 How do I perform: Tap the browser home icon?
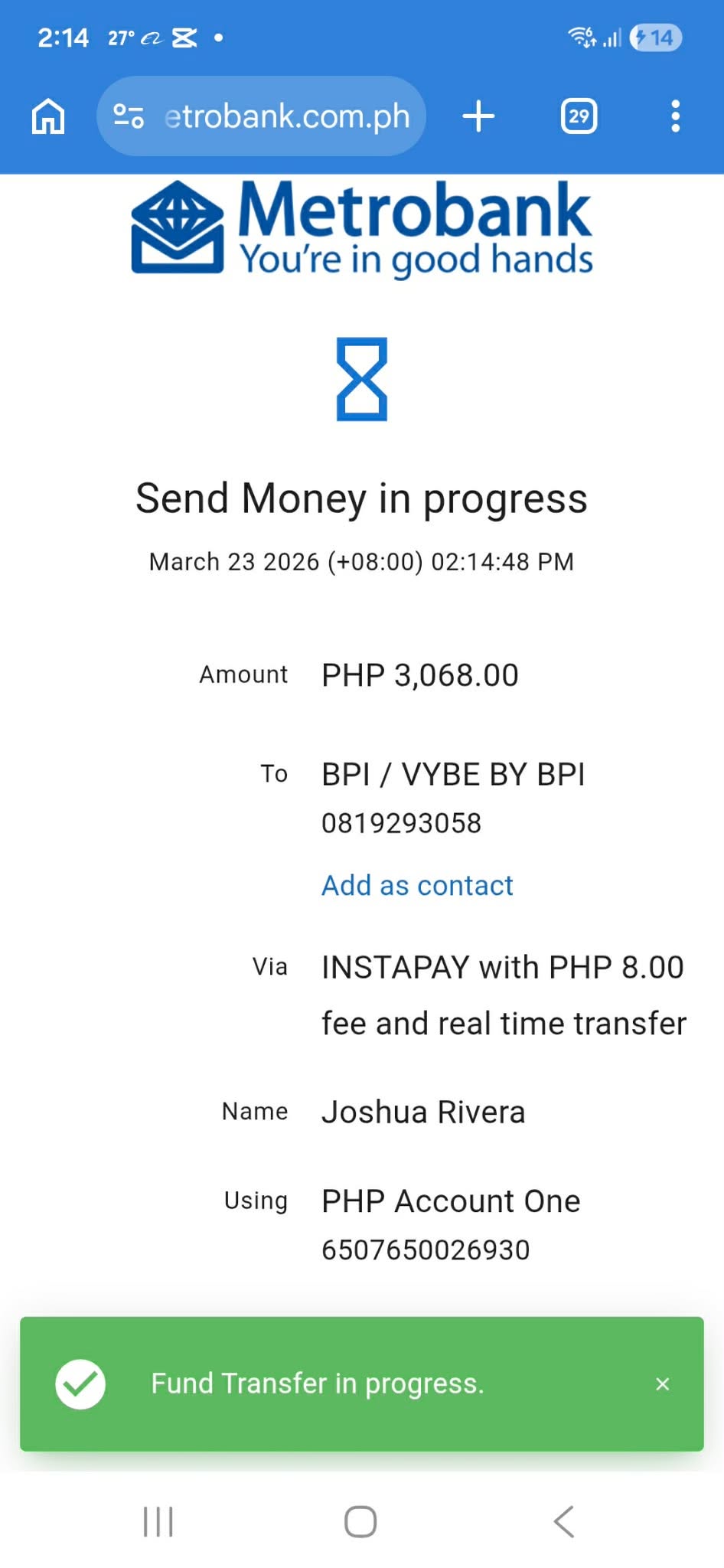(47, 116)
